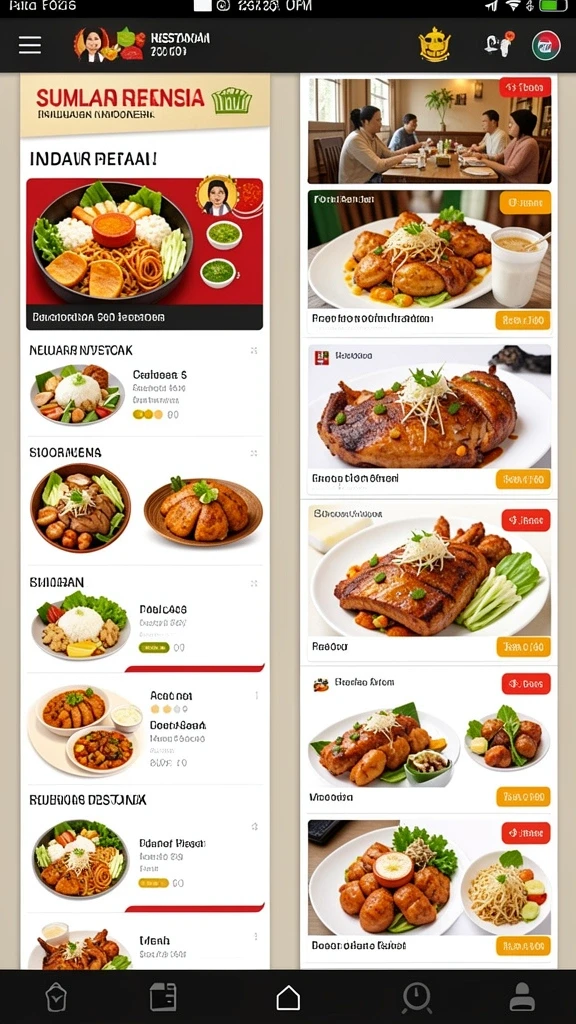Open the hamburger drawer menu
The width and height of the screenshot is (576, 1024).
coord(30,45)
